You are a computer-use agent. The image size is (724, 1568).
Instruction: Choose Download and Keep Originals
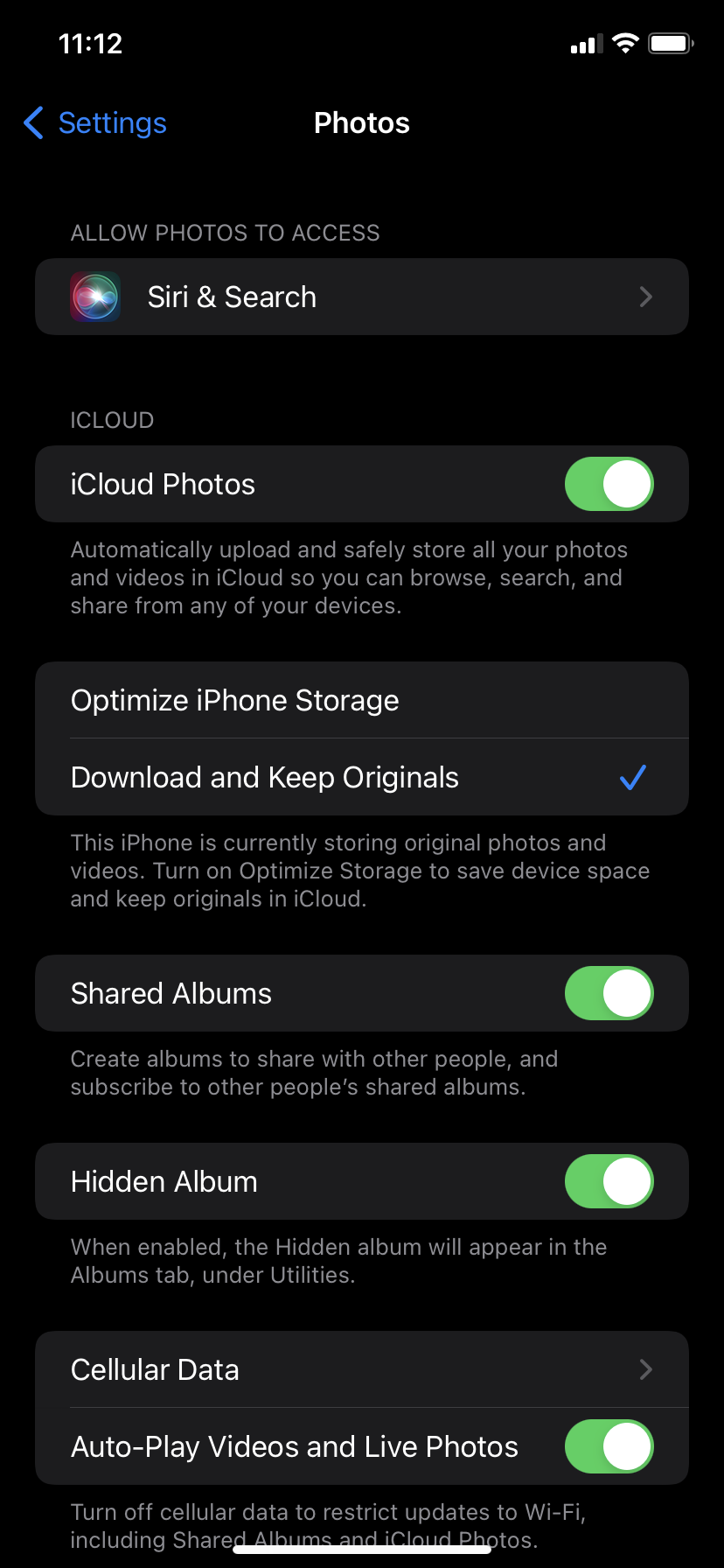coord(361,777)
